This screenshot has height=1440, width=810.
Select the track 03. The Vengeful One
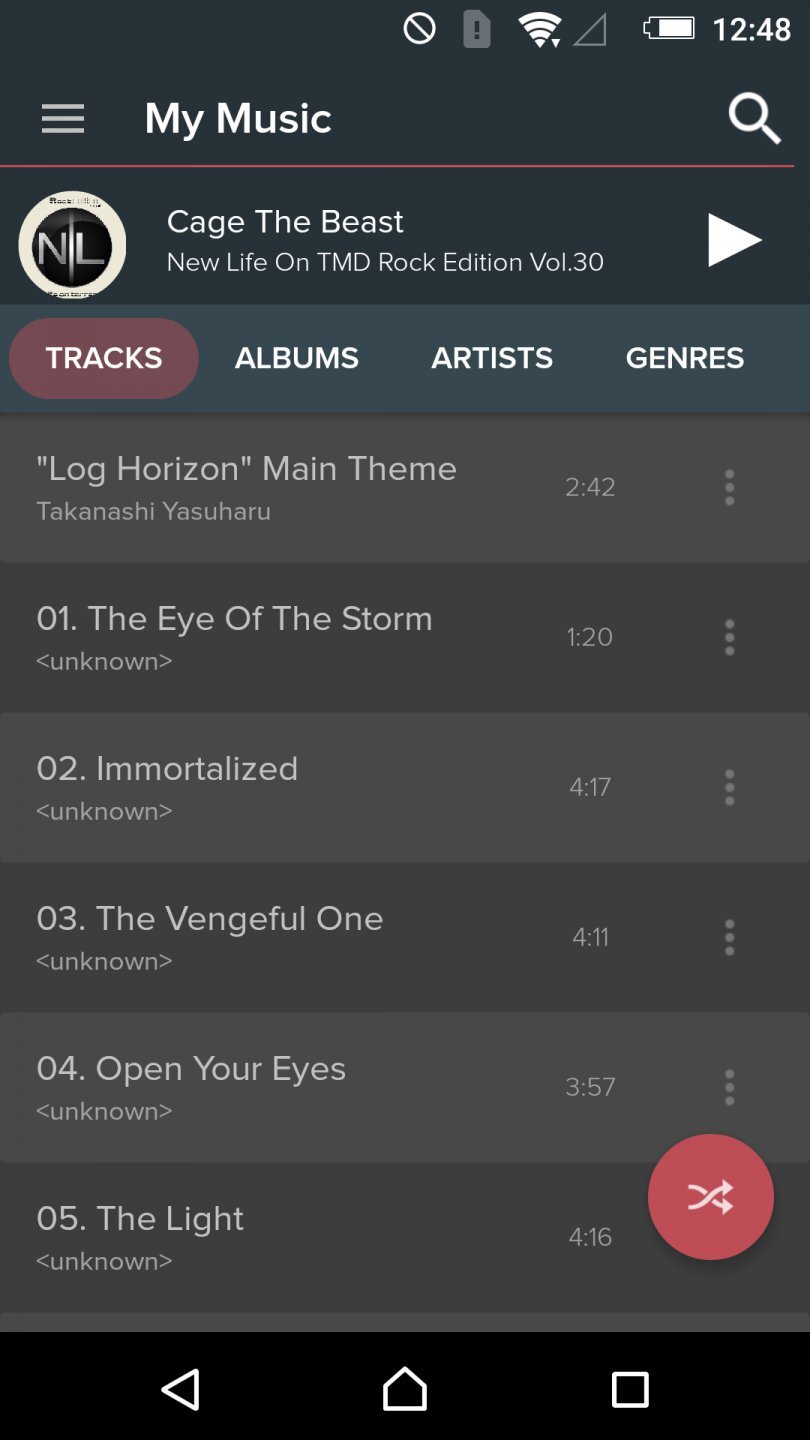coord(300,937)
